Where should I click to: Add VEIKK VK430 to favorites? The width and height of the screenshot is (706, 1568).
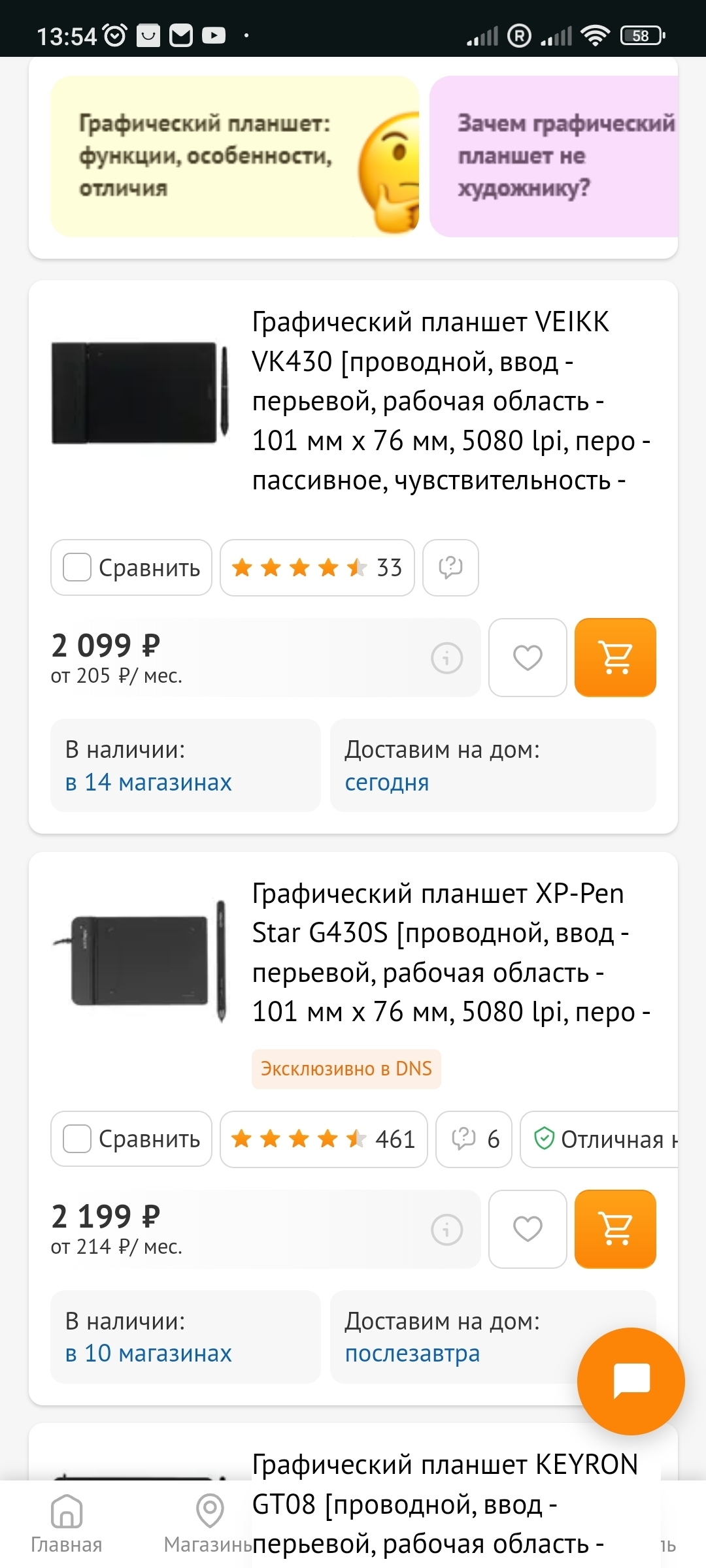pos(528,658)
